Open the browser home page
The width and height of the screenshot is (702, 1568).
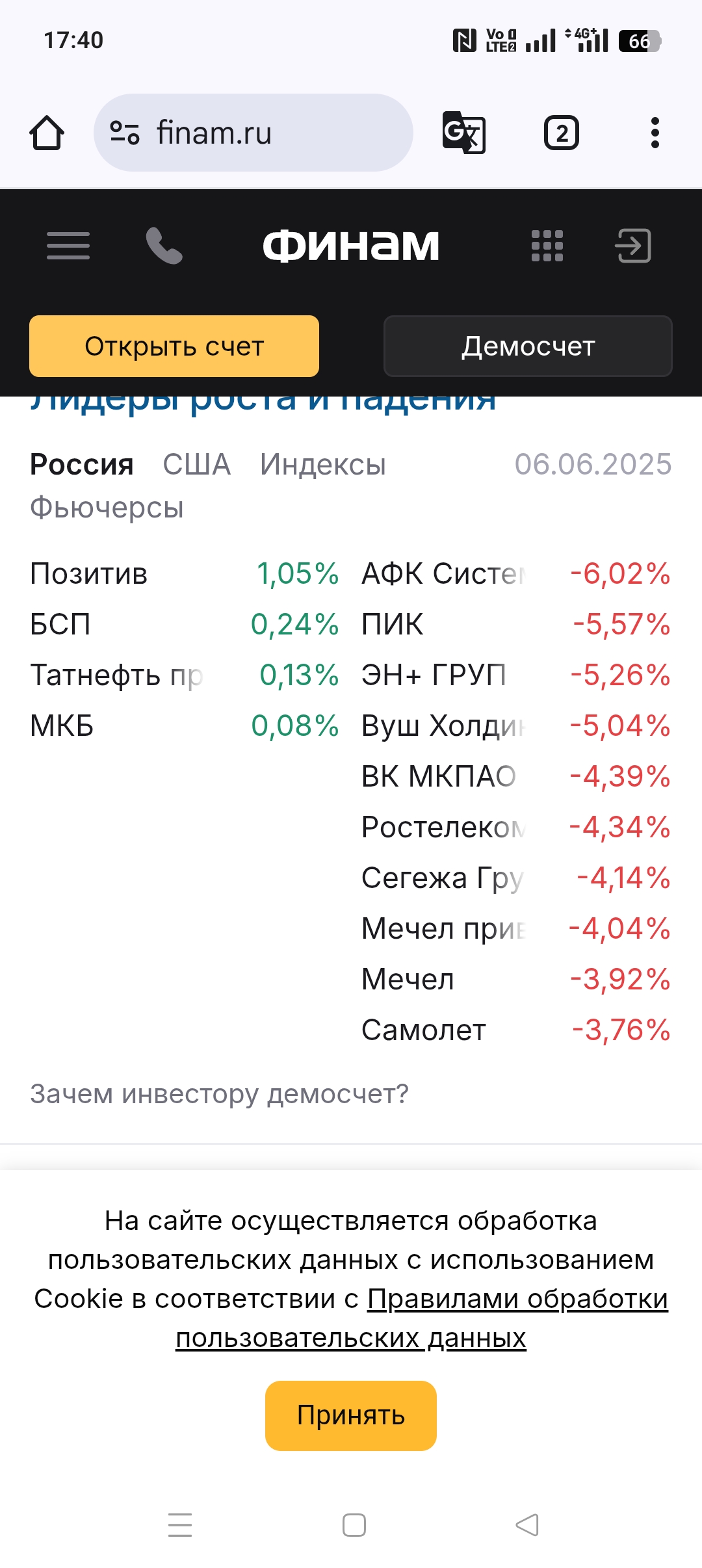point(47,133)
